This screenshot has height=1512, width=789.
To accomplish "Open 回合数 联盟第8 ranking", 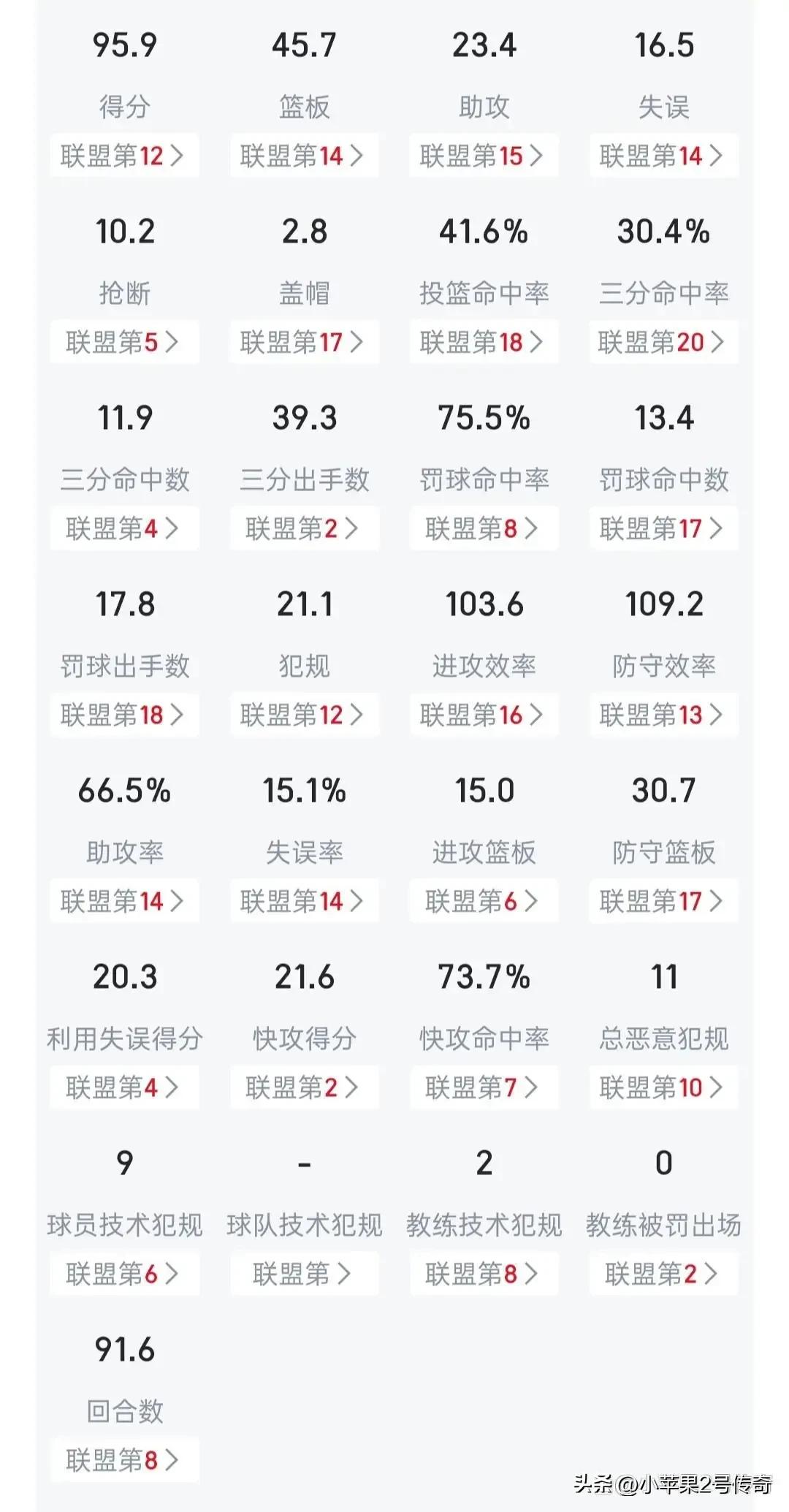I will [x=123, y=1460].
